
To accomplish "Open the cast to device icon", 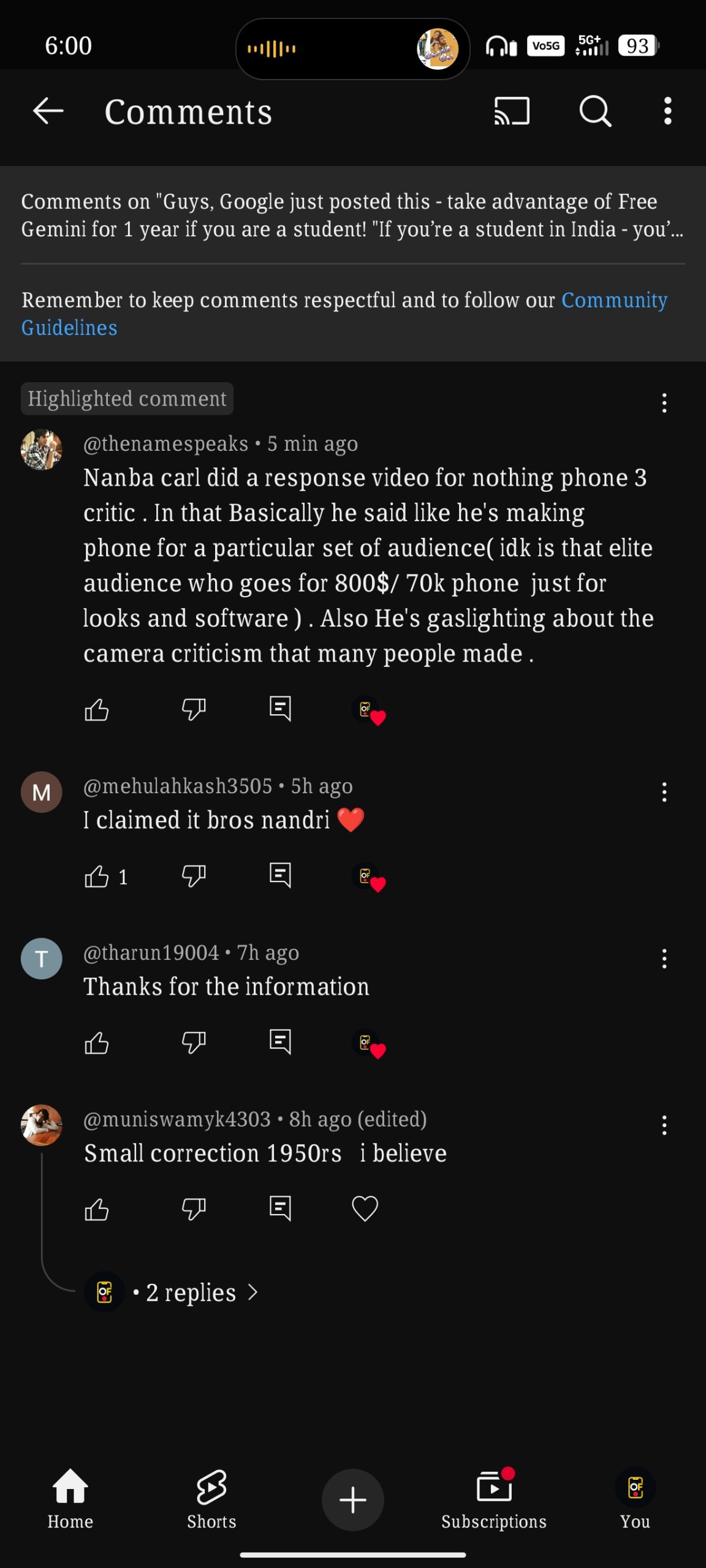I will click(x=512, y=111).
